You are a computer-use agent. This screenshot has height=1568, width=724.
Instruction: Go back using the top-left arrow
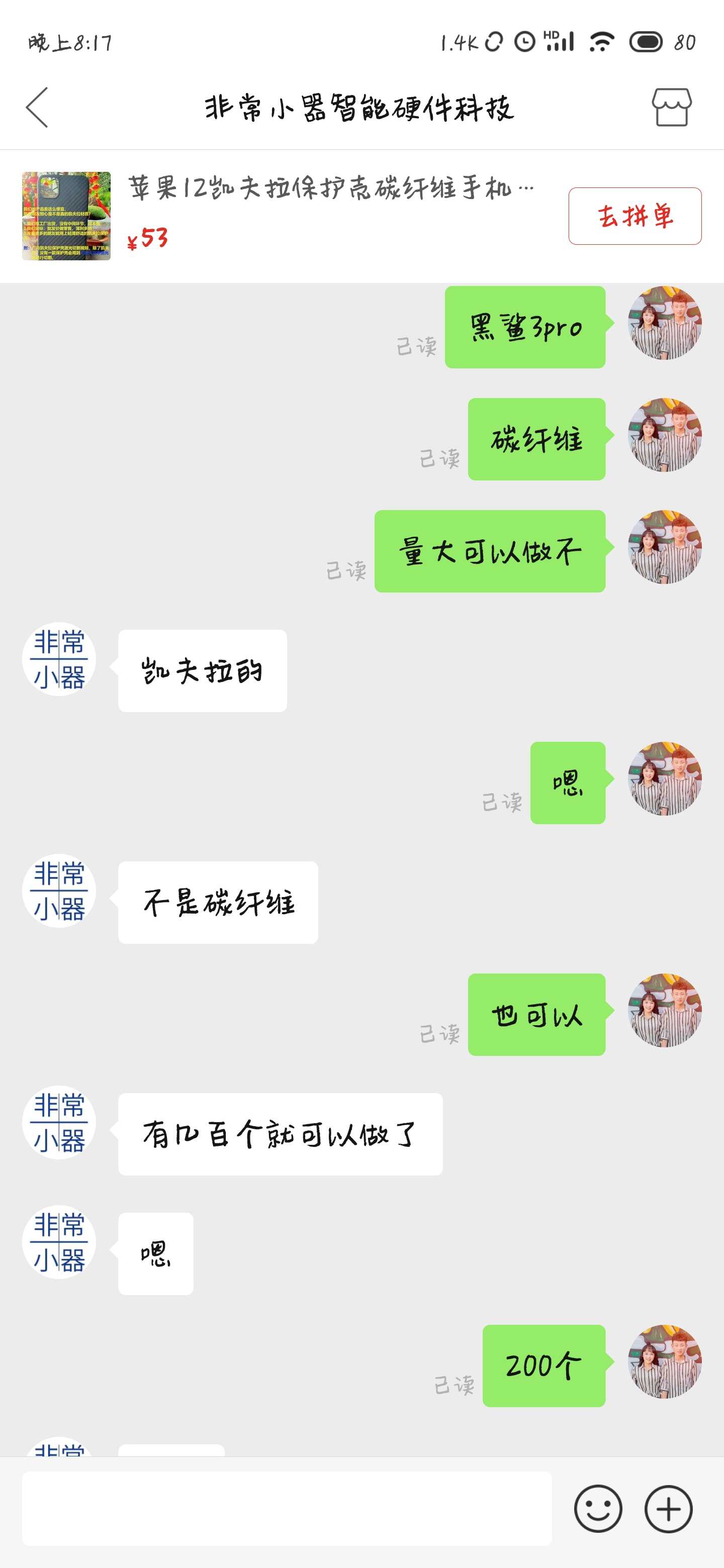38,107
